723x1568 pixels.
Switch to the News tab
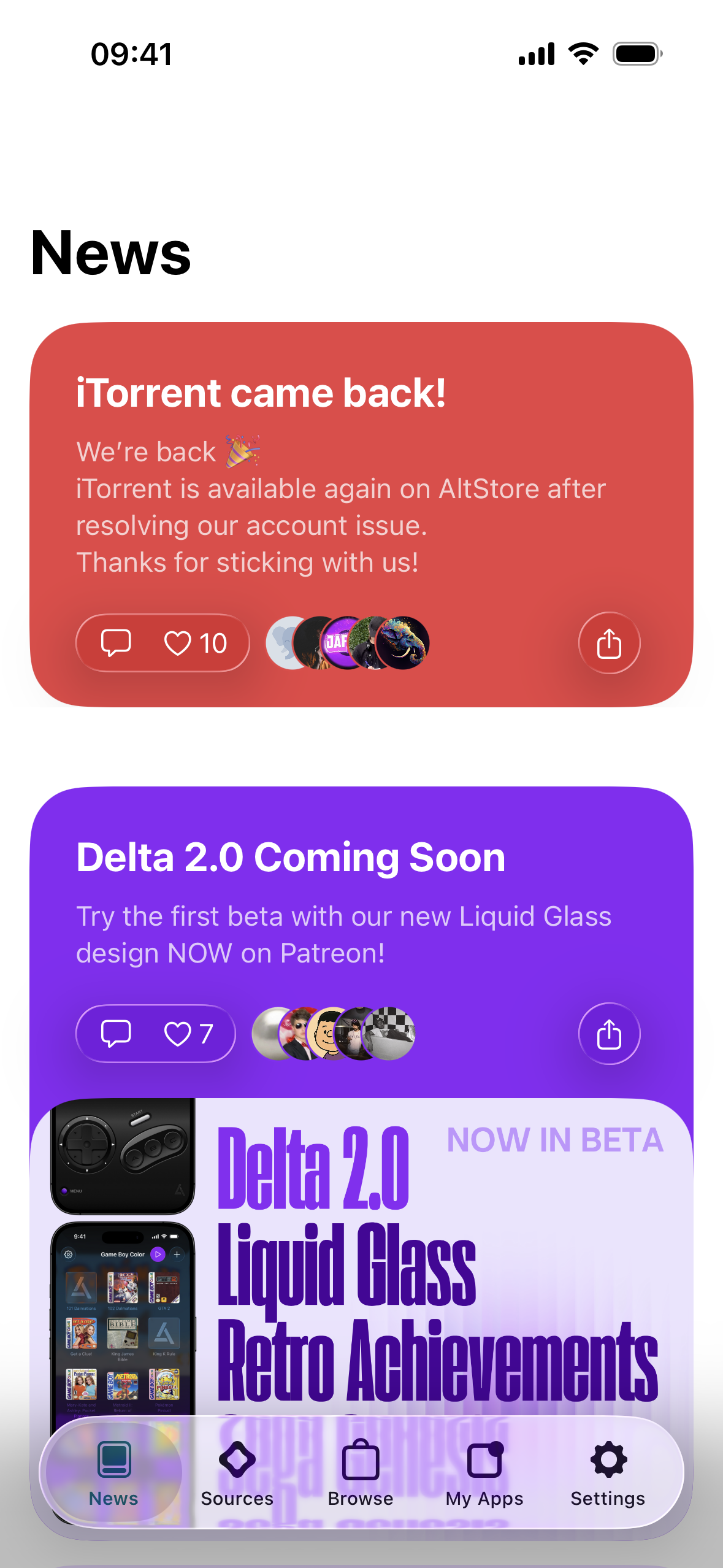[x=113, y=1472]
